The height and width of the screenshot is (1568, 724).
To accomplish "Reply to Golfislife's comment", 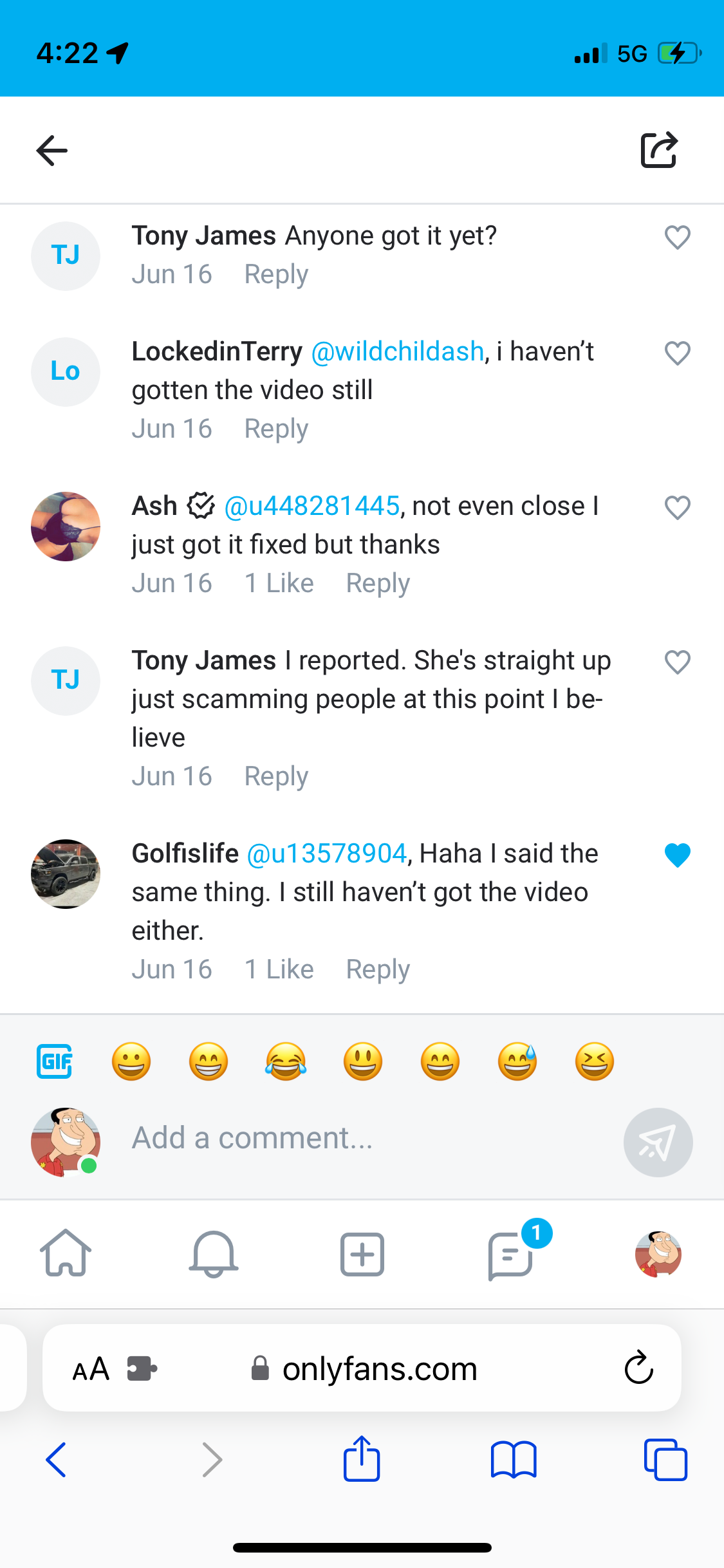I will click(x=378, y=970).
